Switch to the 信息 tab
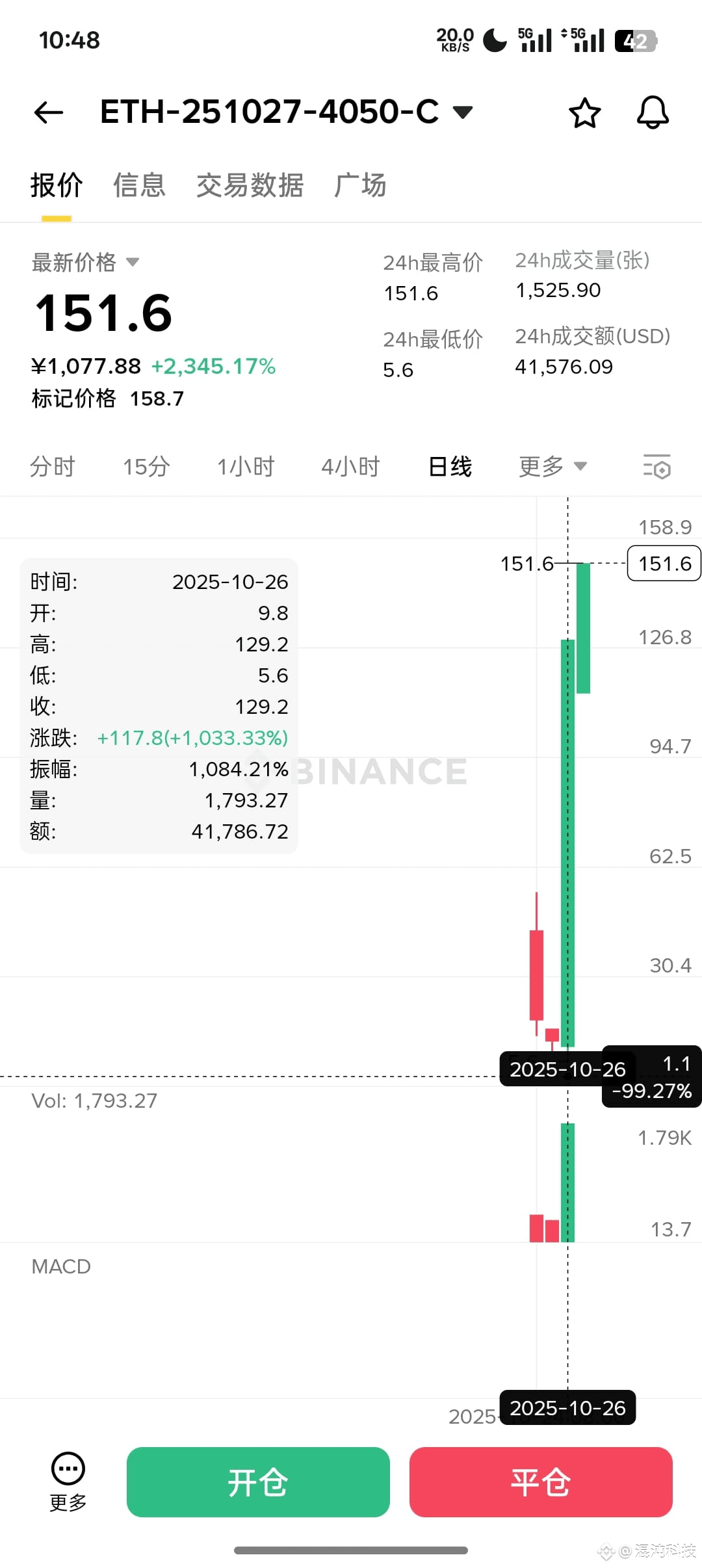 [x=139, y=185]
